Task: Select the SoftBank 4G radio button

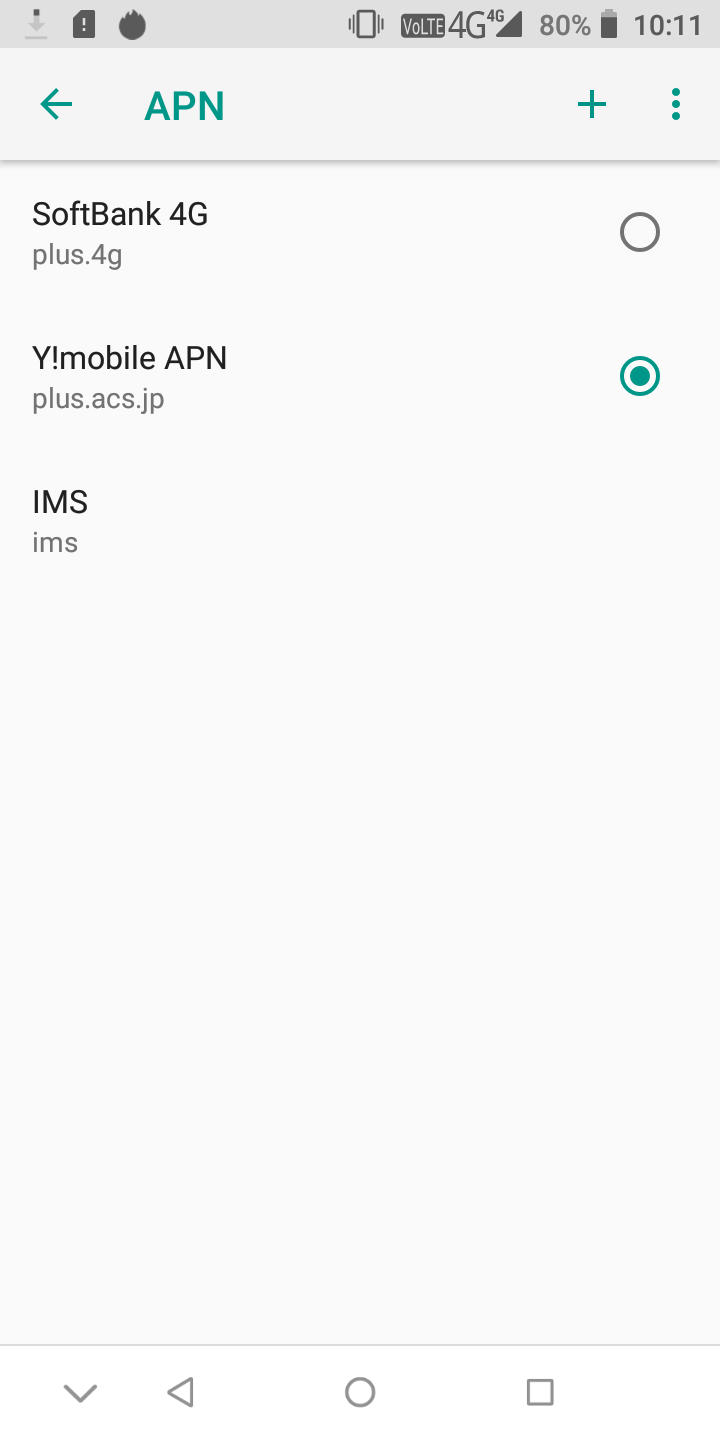Action: tap(639, 233)
